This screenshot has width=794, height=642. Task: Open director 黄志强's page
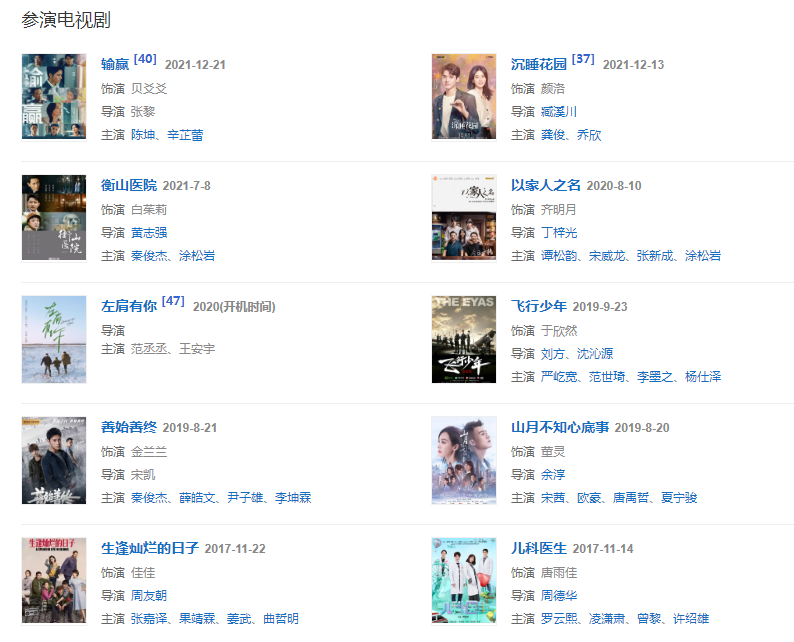point(149,233)
